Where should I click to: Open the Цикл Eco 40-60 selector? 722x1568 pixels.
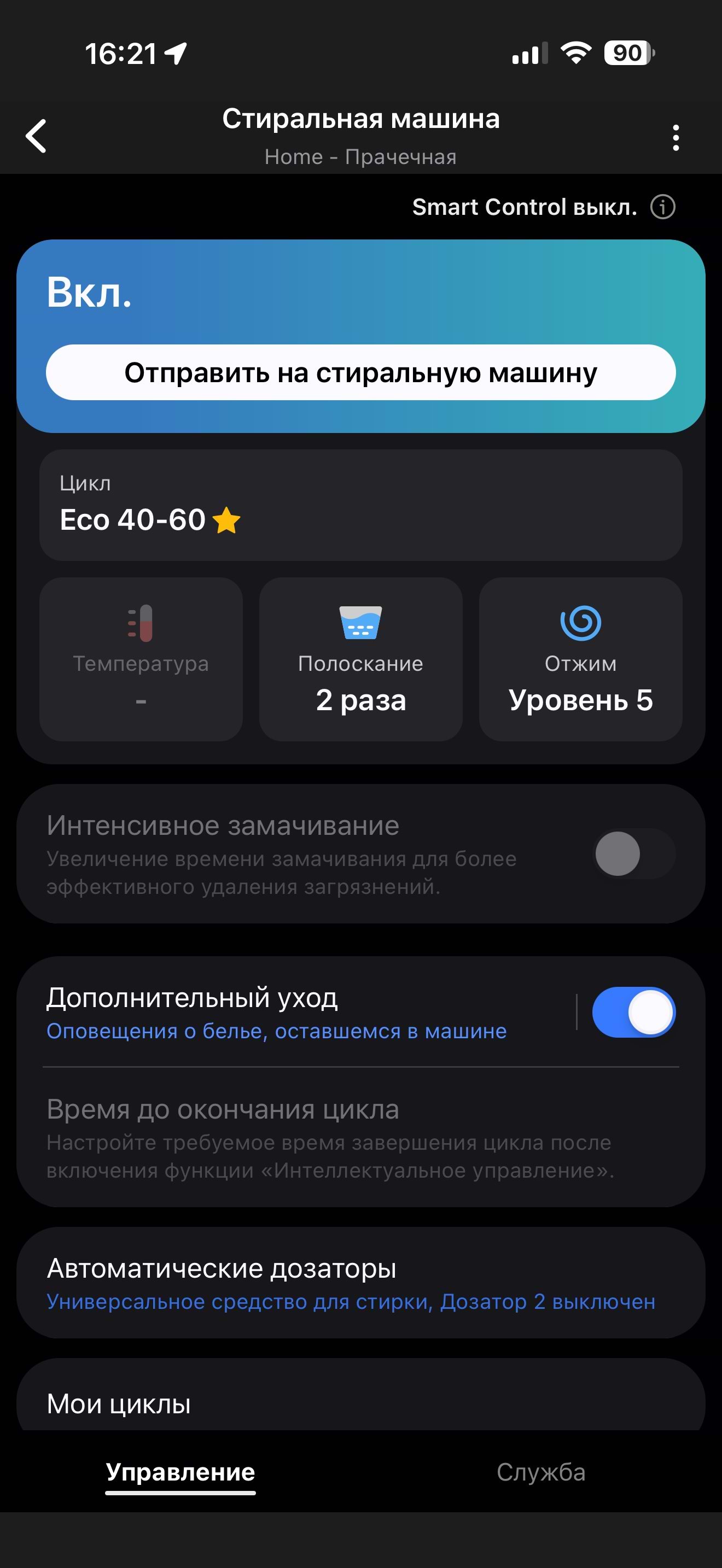coord(360,505)
